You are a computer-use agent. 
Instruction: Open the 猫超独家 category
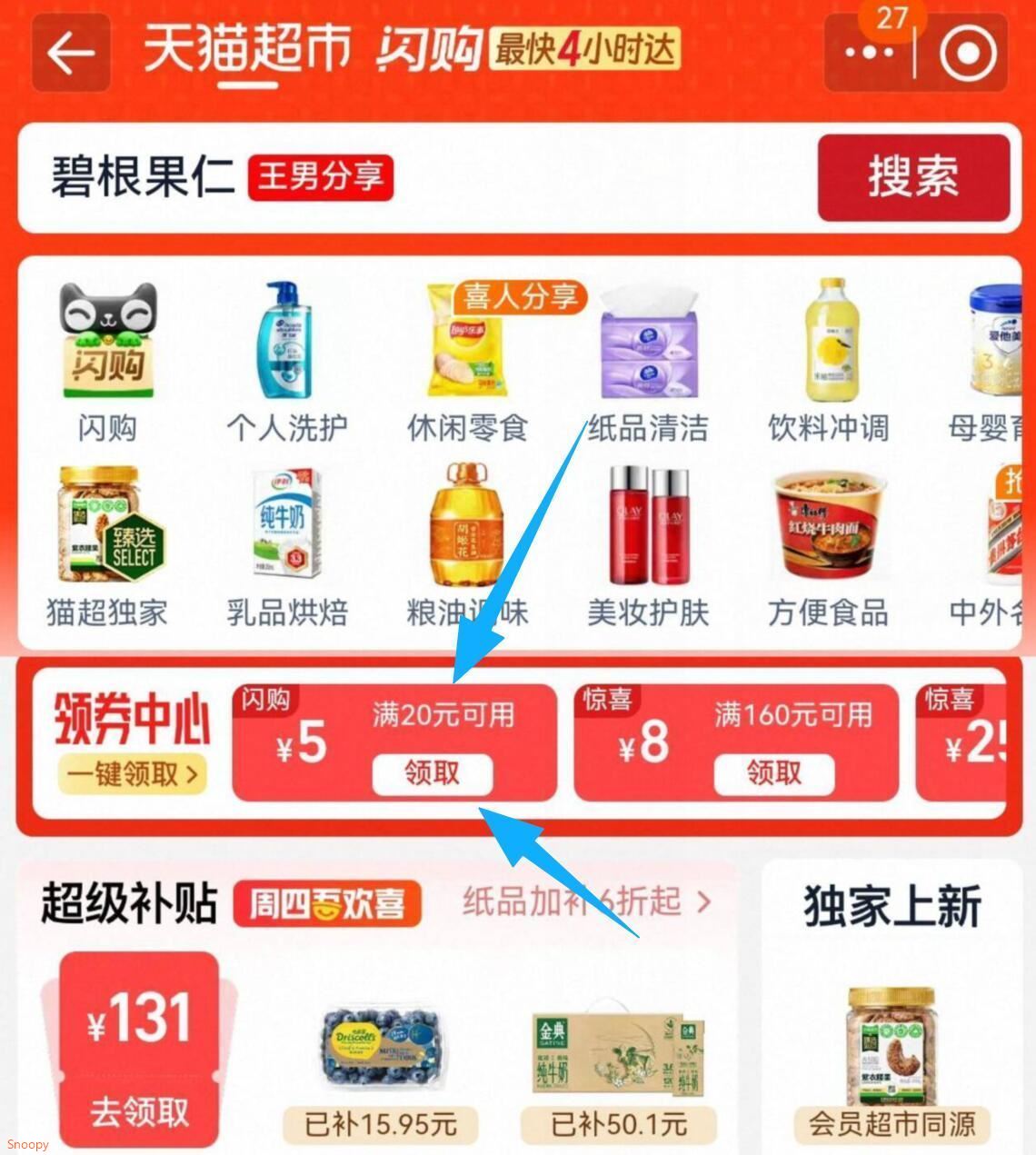point(107,547)
